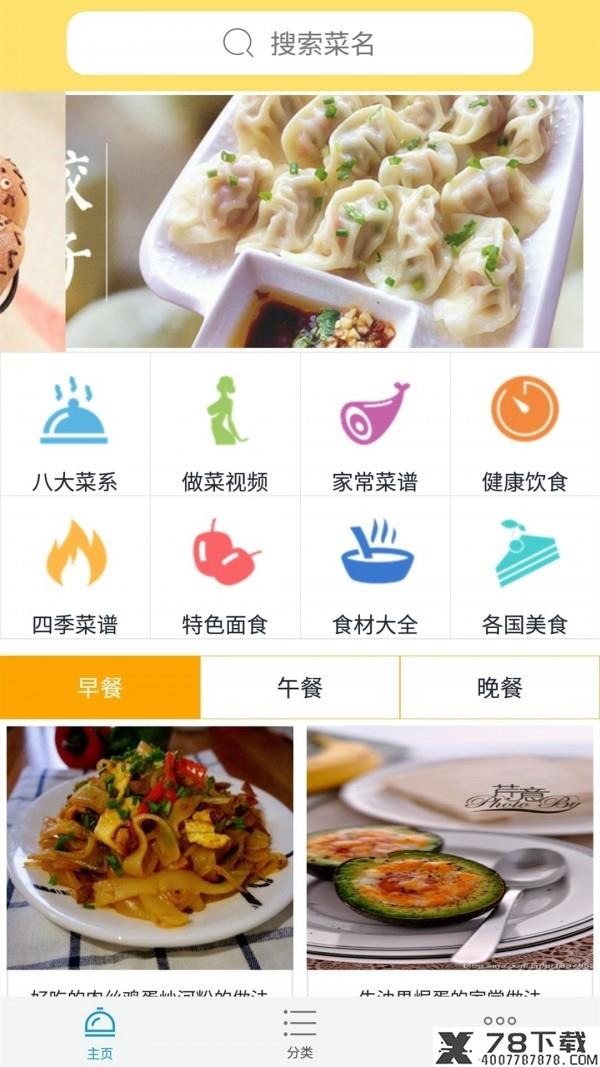Select the 早餐 breakfast tab
The image size is (600, 1067).
pos(100,687)
